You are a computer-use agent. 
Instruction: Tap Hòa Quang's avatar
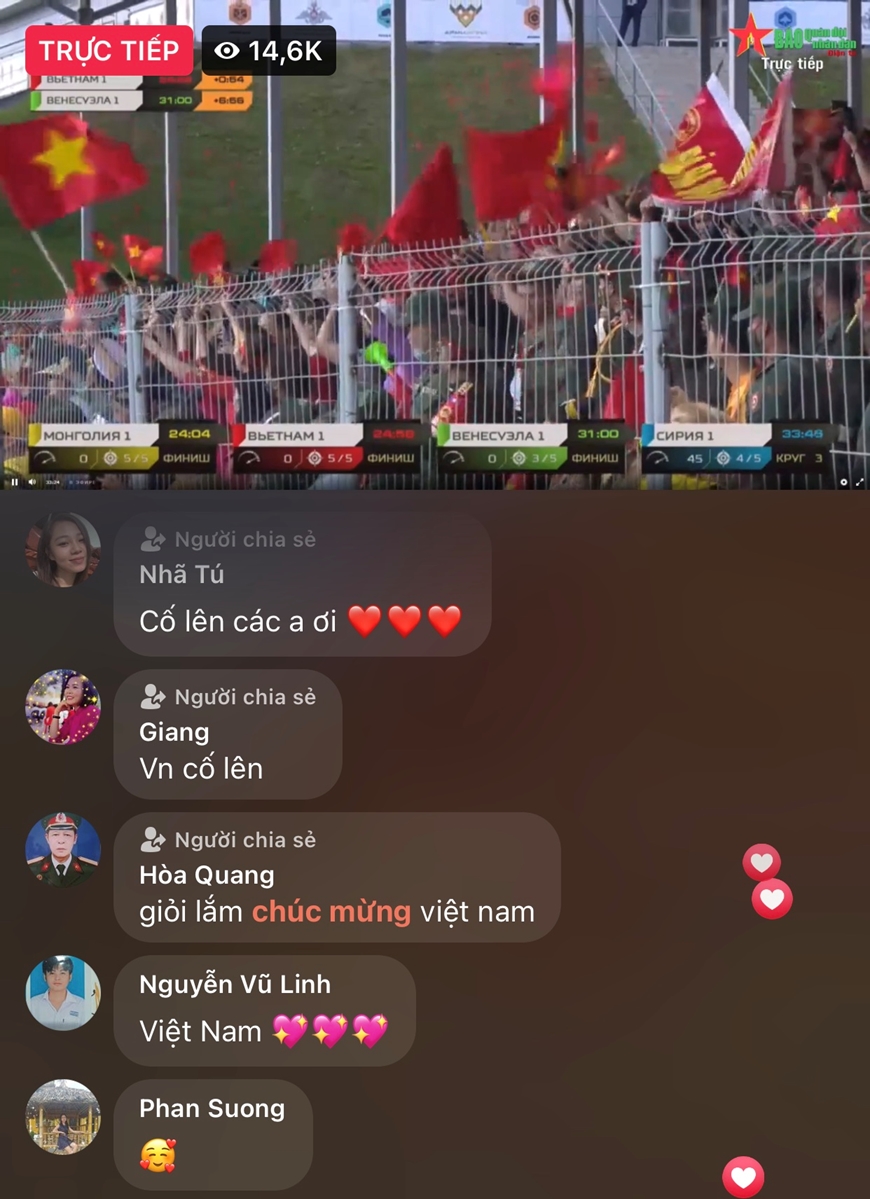[63, 849]
